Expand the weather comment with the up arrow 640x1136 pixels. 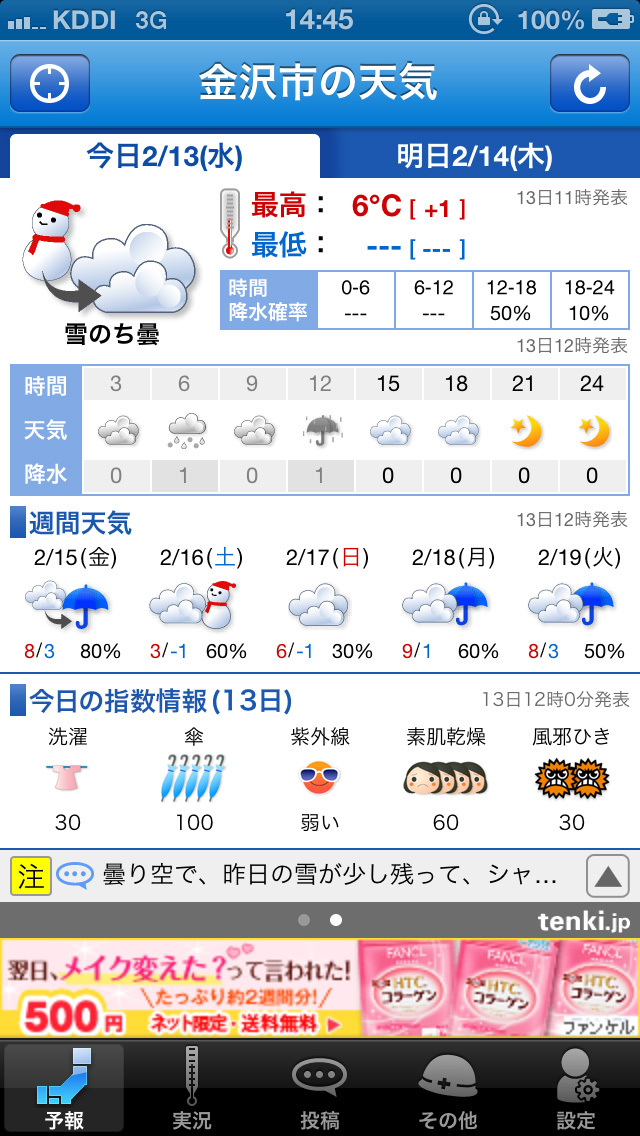point(607,875)
